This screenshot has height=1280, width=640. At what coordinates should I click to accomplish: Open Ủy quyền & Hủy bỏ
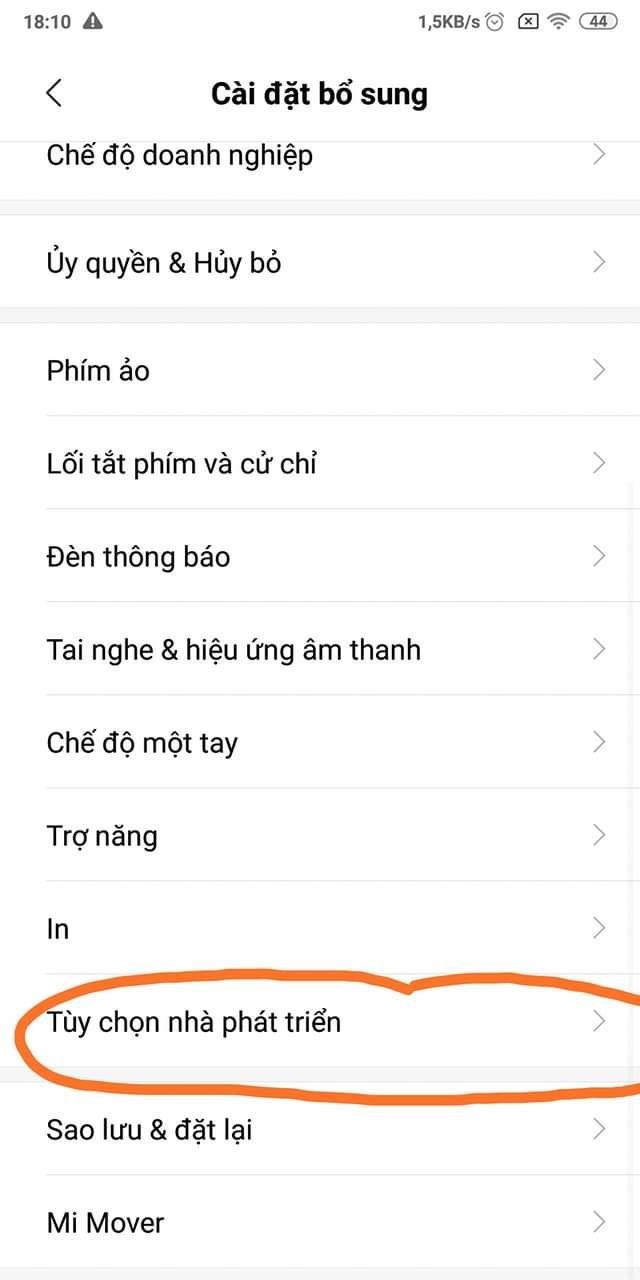(x=320, y=263)
